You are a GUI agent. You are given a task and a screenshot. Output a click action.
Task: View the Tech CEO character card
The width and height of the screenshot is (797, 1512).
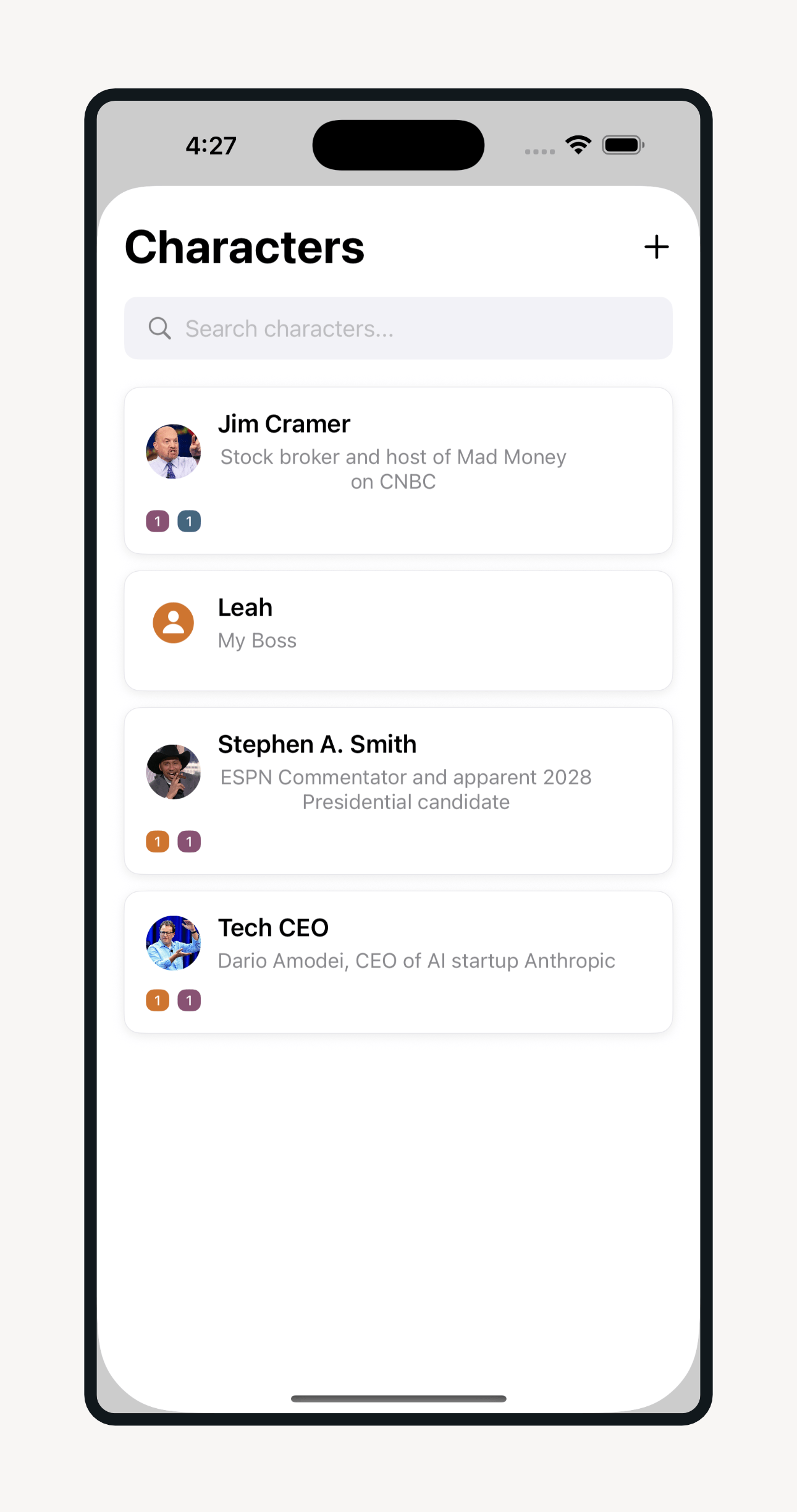click(399, 961)
